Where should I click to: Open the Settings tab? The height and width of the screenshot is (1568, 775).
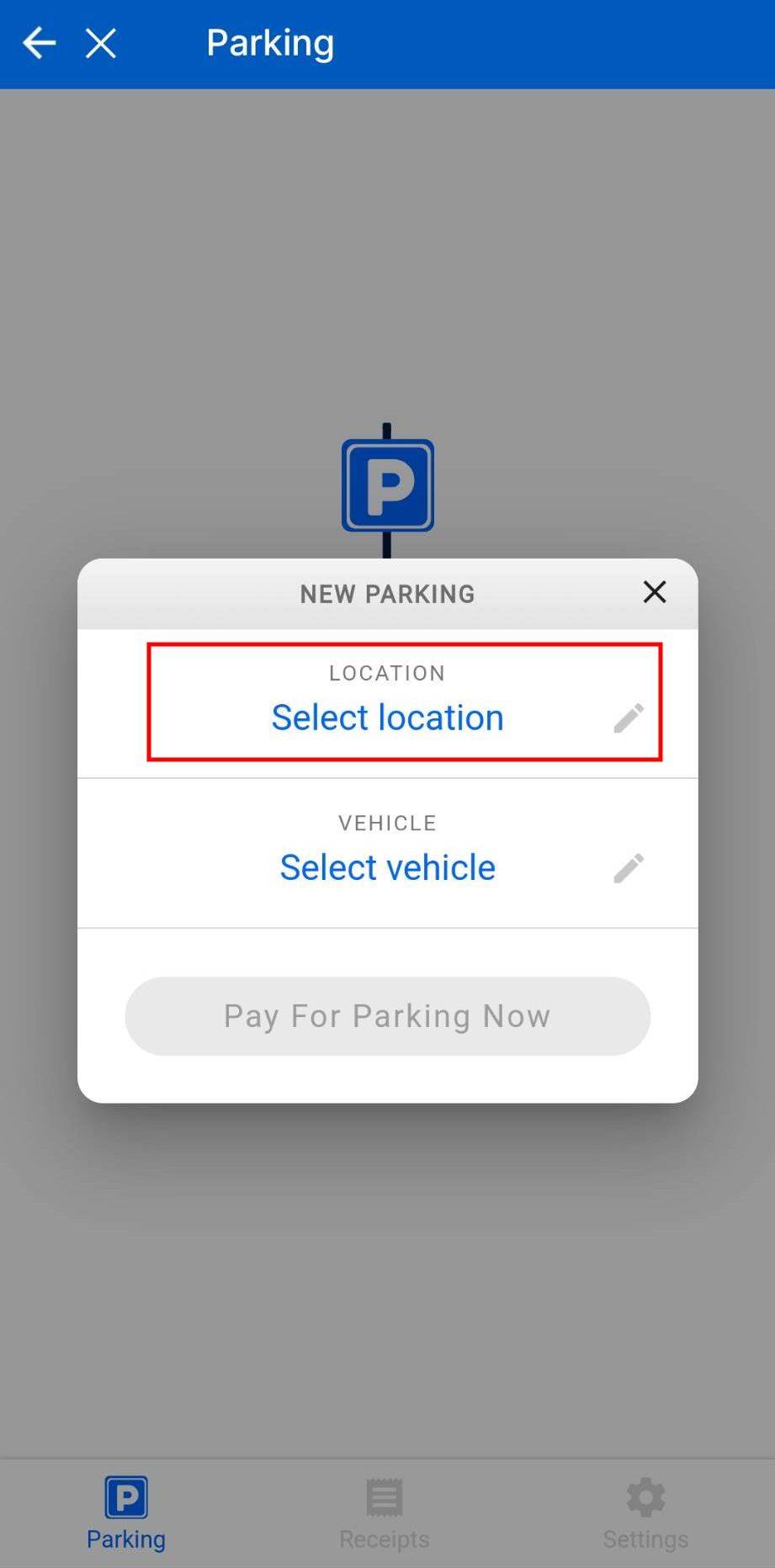[x=645, y=1512]
